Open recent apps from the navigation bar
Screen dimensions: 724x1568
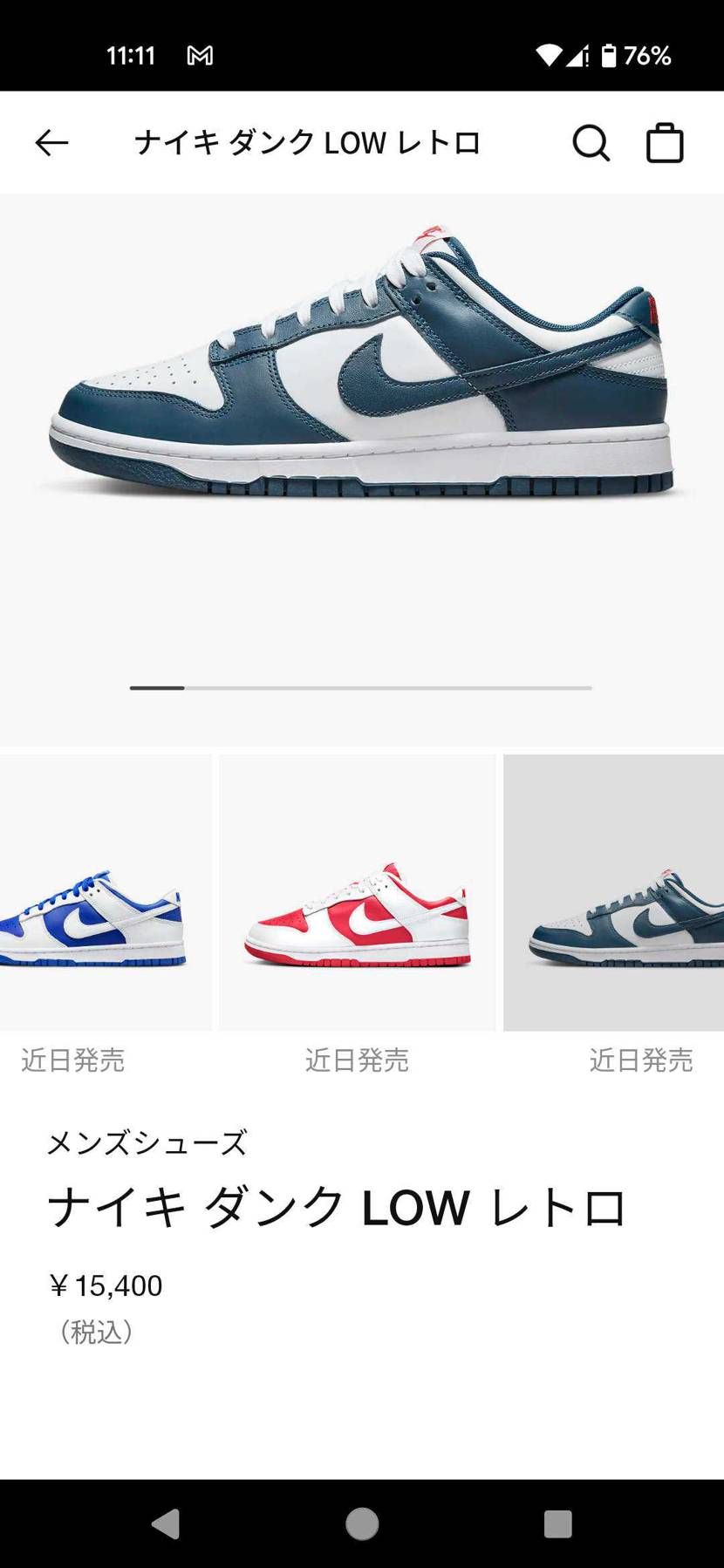[557, 1524]
